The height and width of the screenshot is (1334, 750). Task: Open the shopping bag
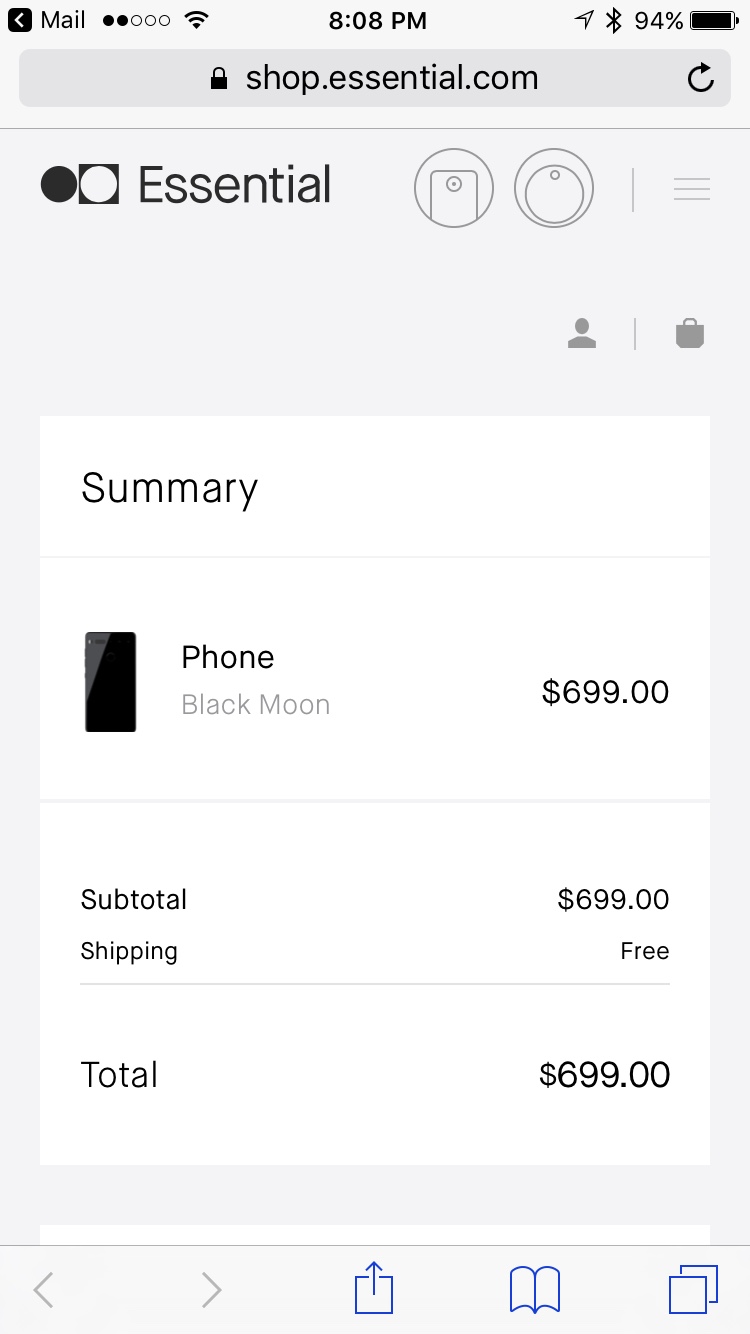(690, 333)
